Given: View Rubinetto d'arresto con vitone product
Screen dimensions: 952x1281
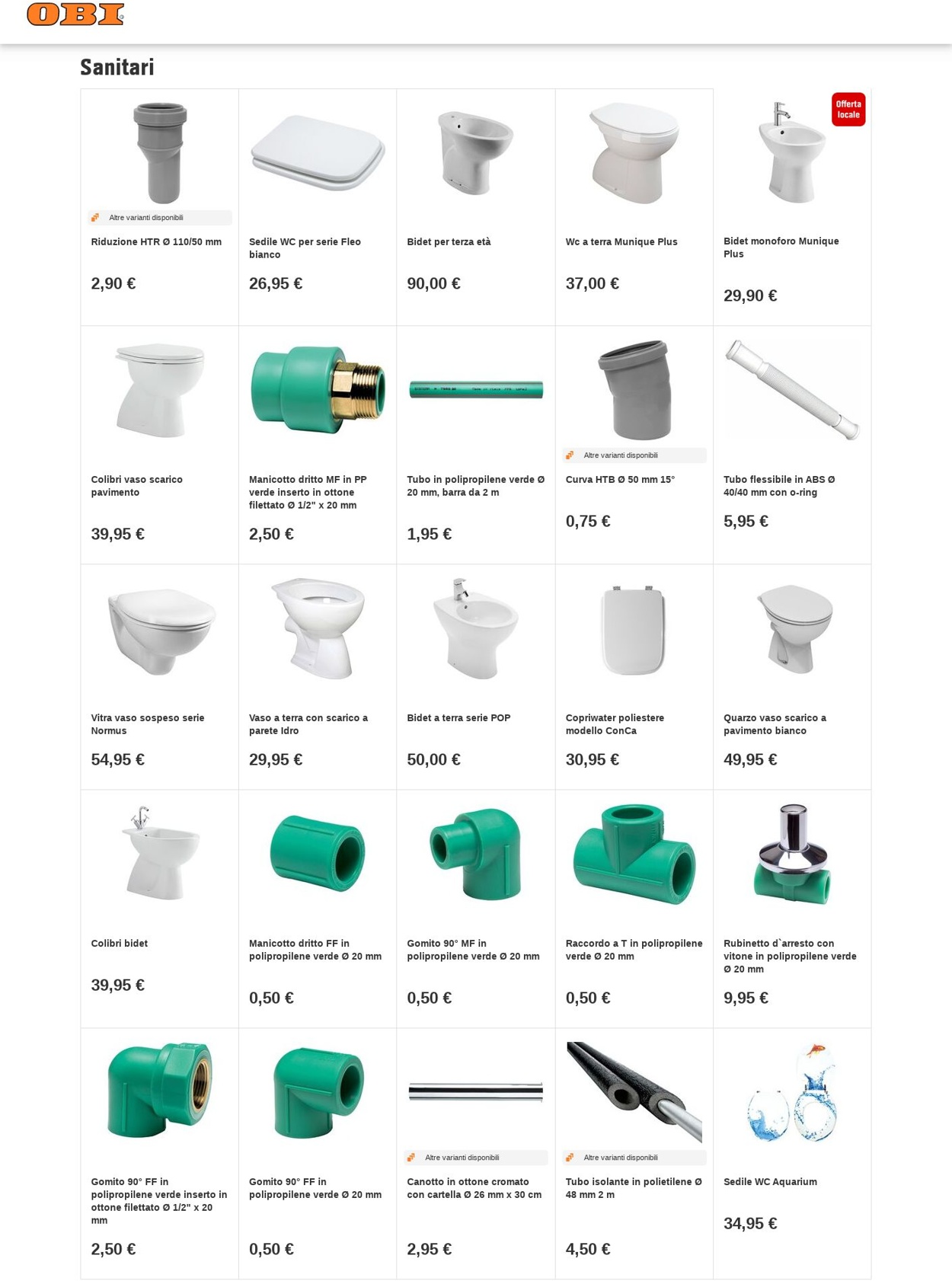Looking at the screenshot, I should [790, 956].
